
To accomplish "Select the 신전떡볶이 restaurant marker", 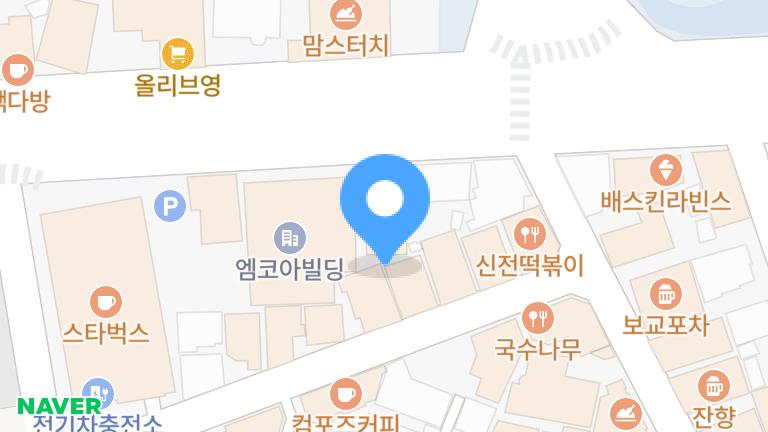I will [529, 234].
